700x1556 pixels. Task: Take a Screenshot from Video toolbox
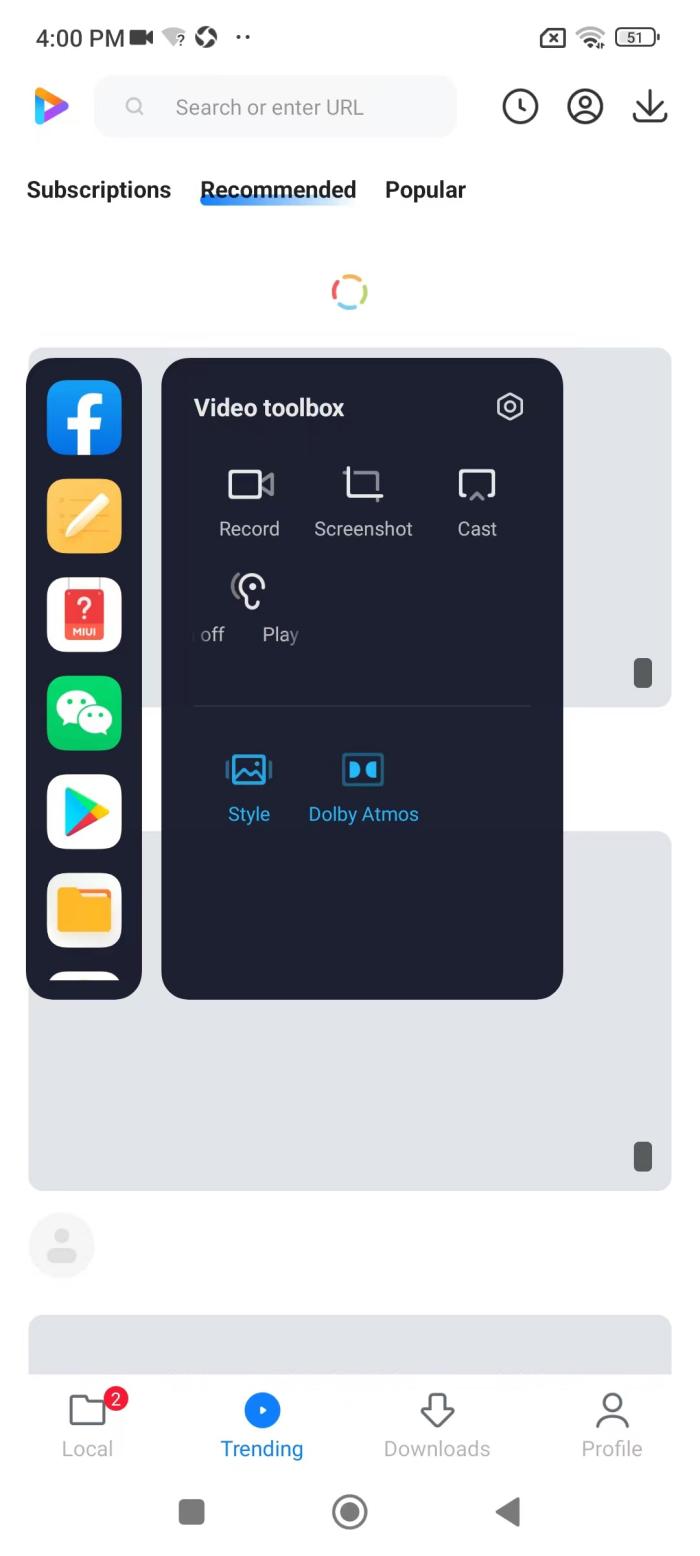[363, 502]
